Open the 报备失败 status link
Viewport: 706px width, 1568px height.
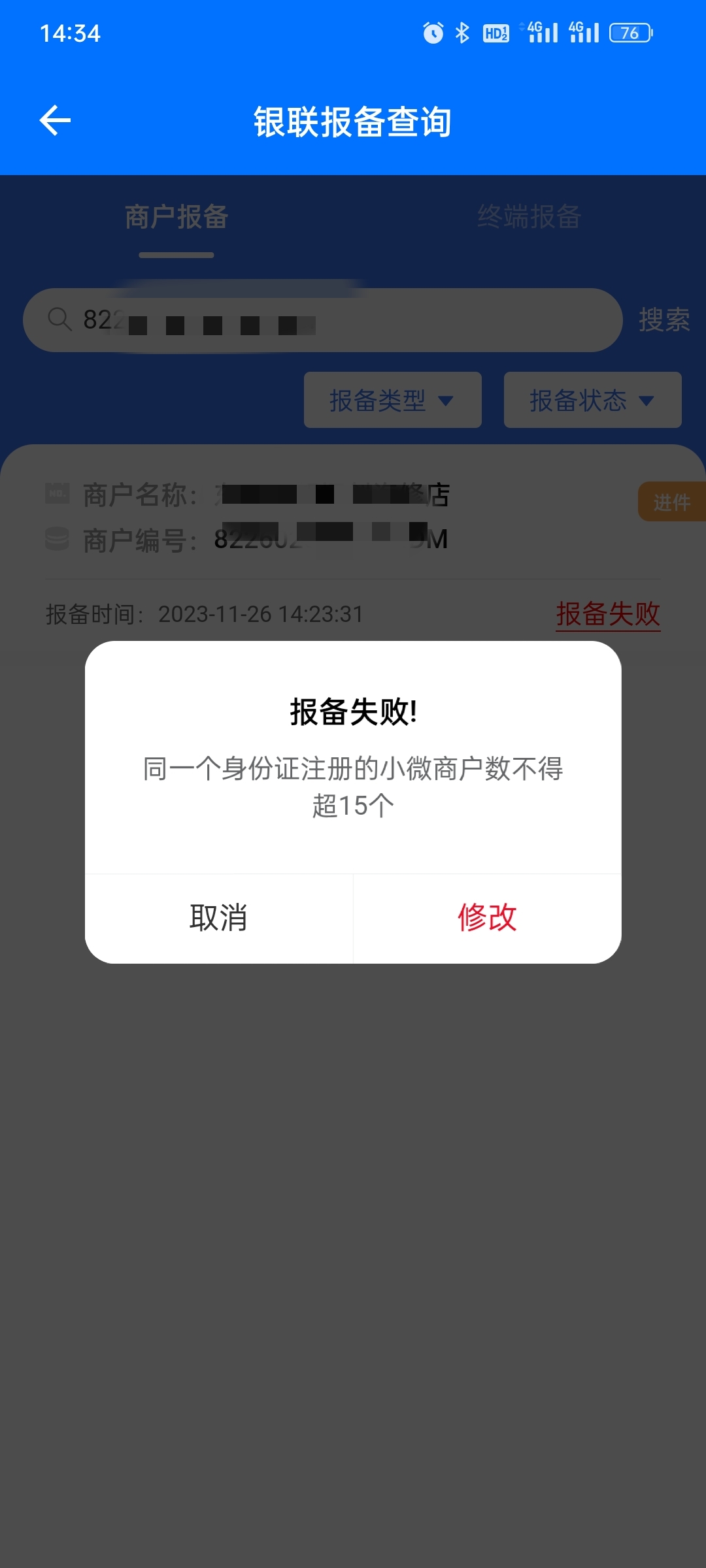608,614
